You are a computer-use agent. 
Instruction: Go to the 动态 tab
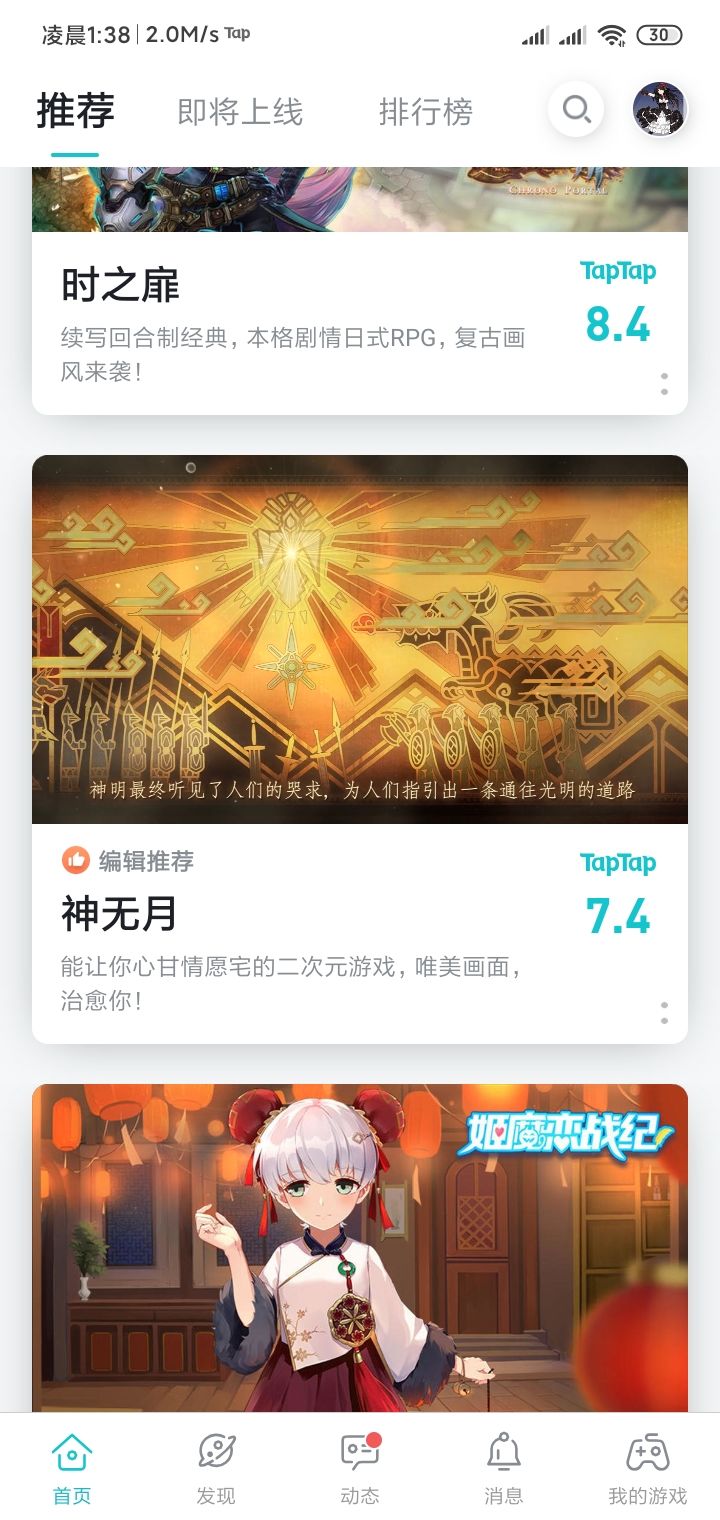(x=360, y=1468)
